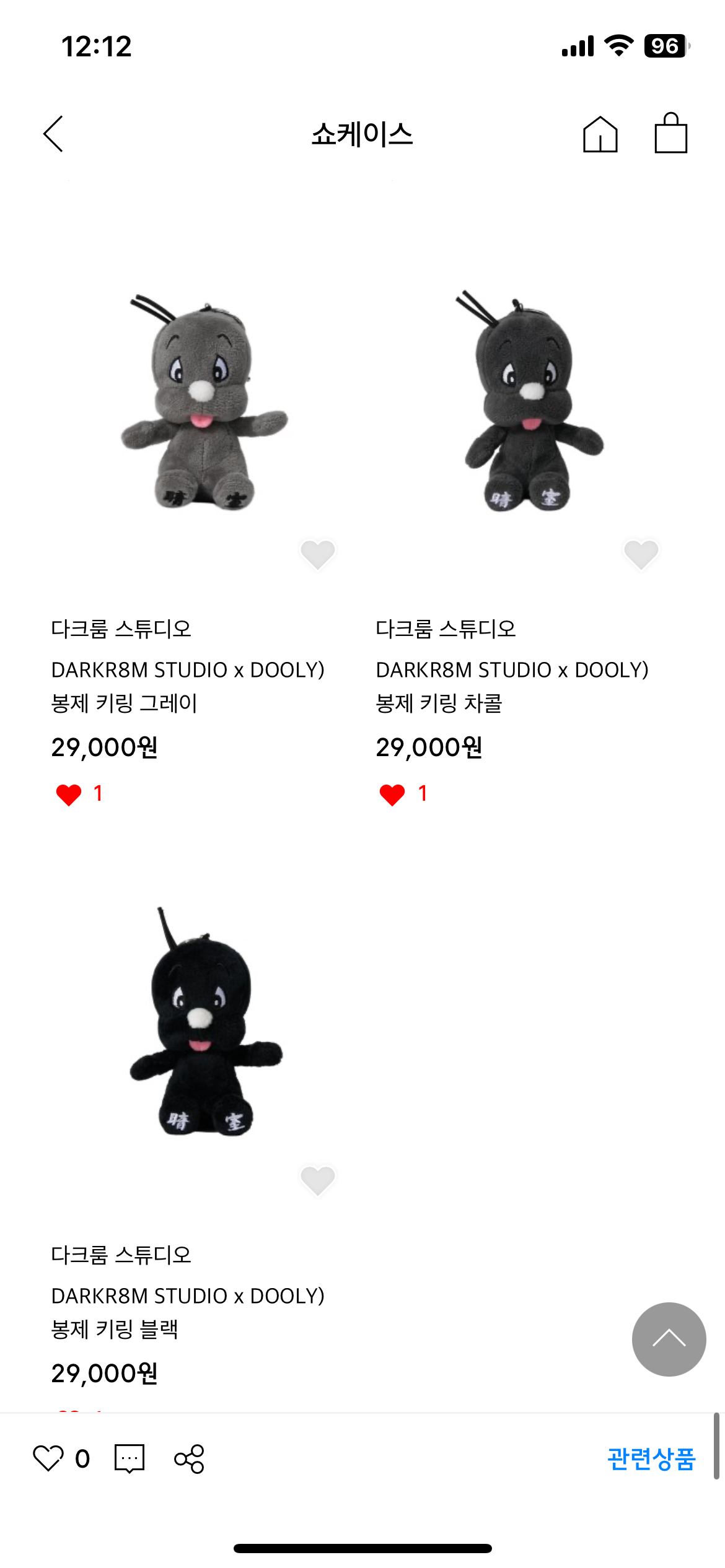Viewport: 725px width, 1568px height.
Task: Open the shopping bag
Action: (x=670, y=133)
